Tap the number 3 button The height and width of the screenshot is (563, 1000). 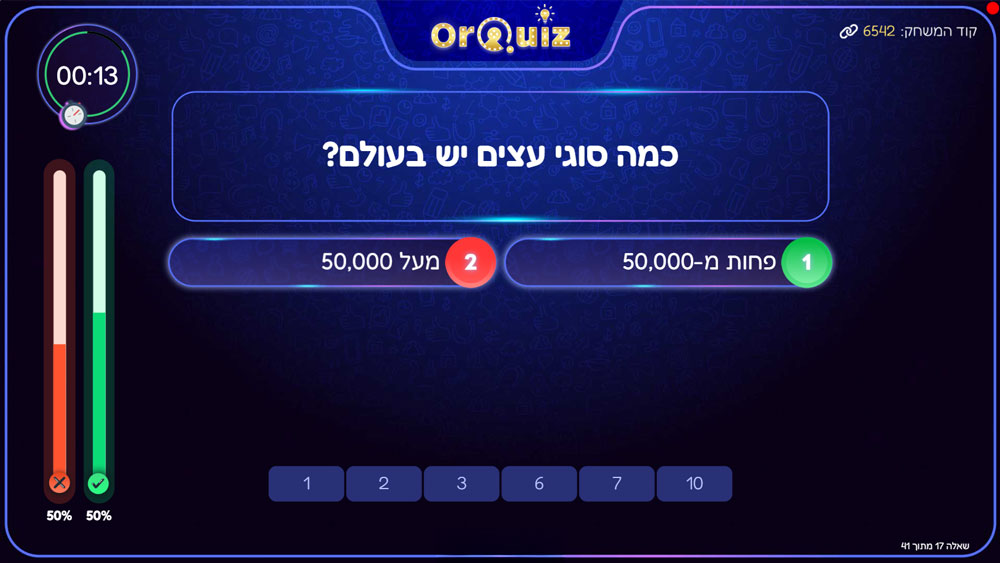coord(461,484)
